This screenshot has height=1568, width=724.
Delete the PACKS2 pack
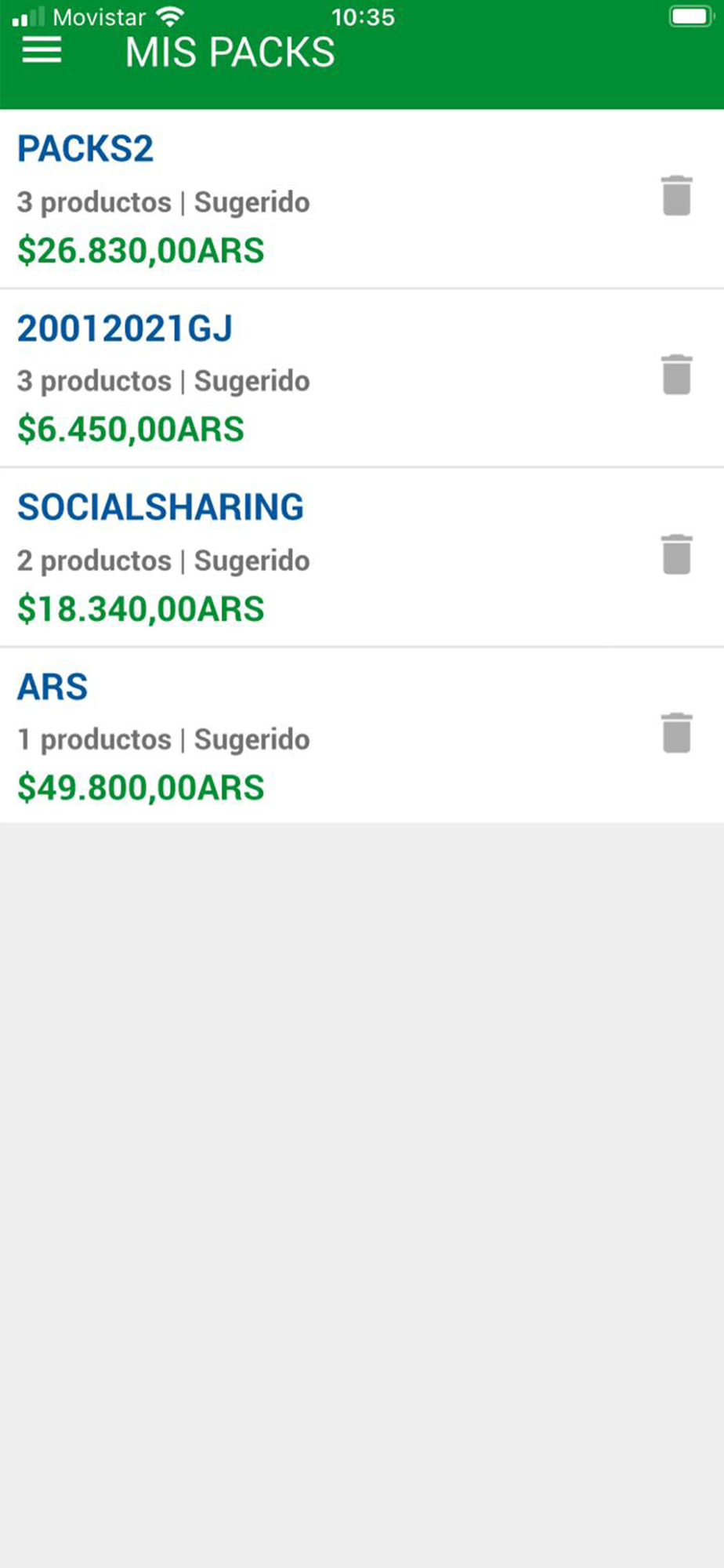coord(676,195)
